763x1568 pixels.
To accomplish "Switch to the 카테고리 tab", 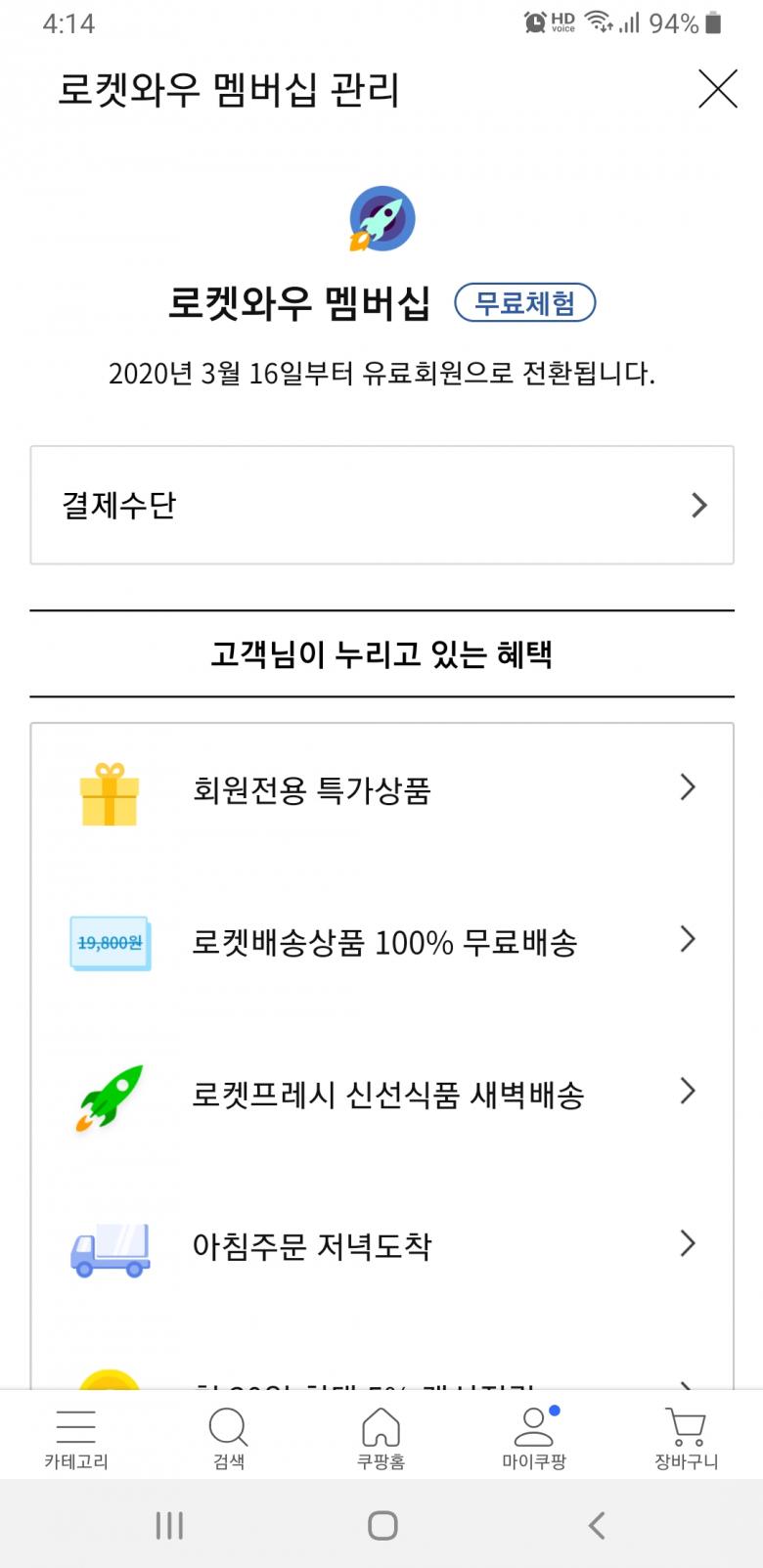I will pos(76,1439).
